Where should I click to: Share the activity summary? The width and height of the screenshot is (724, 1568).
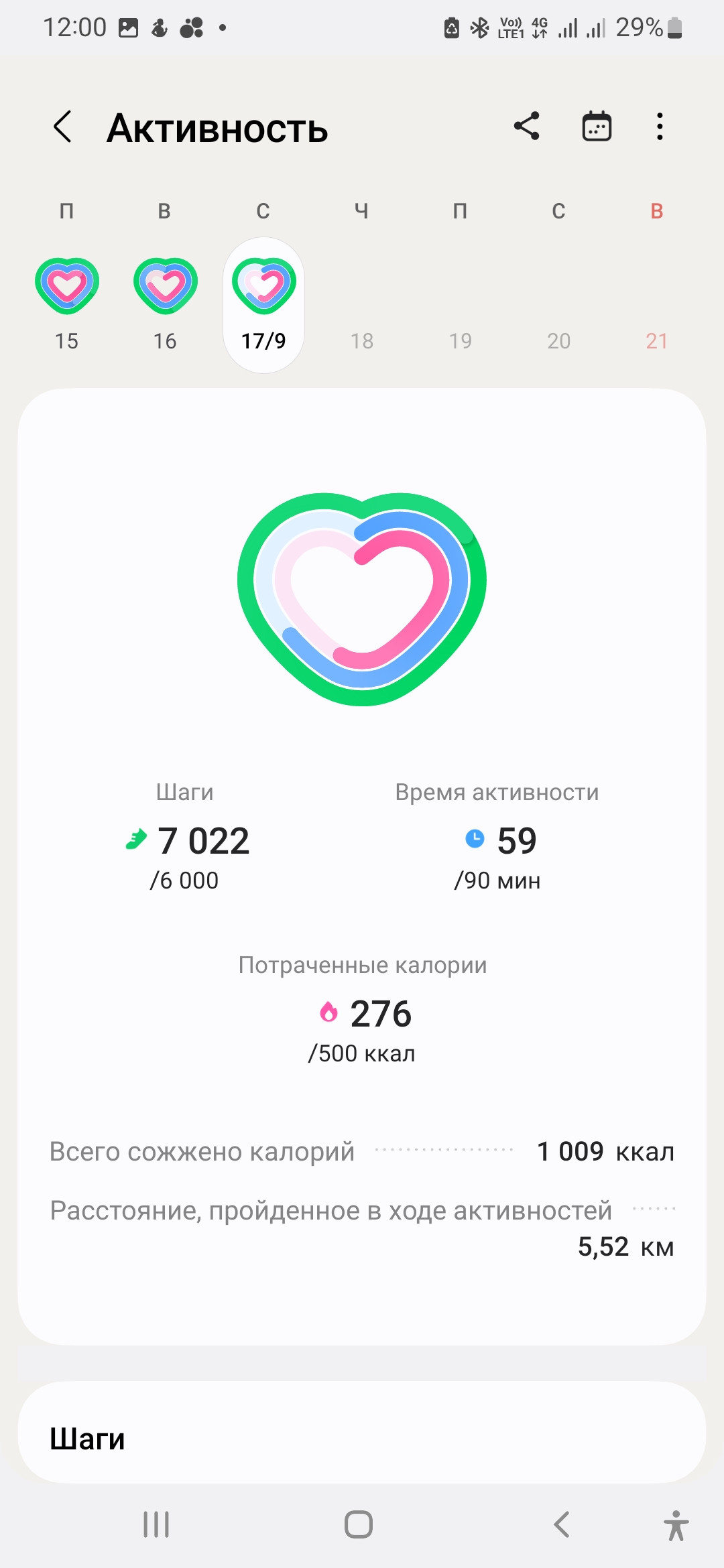click(527, 126)
